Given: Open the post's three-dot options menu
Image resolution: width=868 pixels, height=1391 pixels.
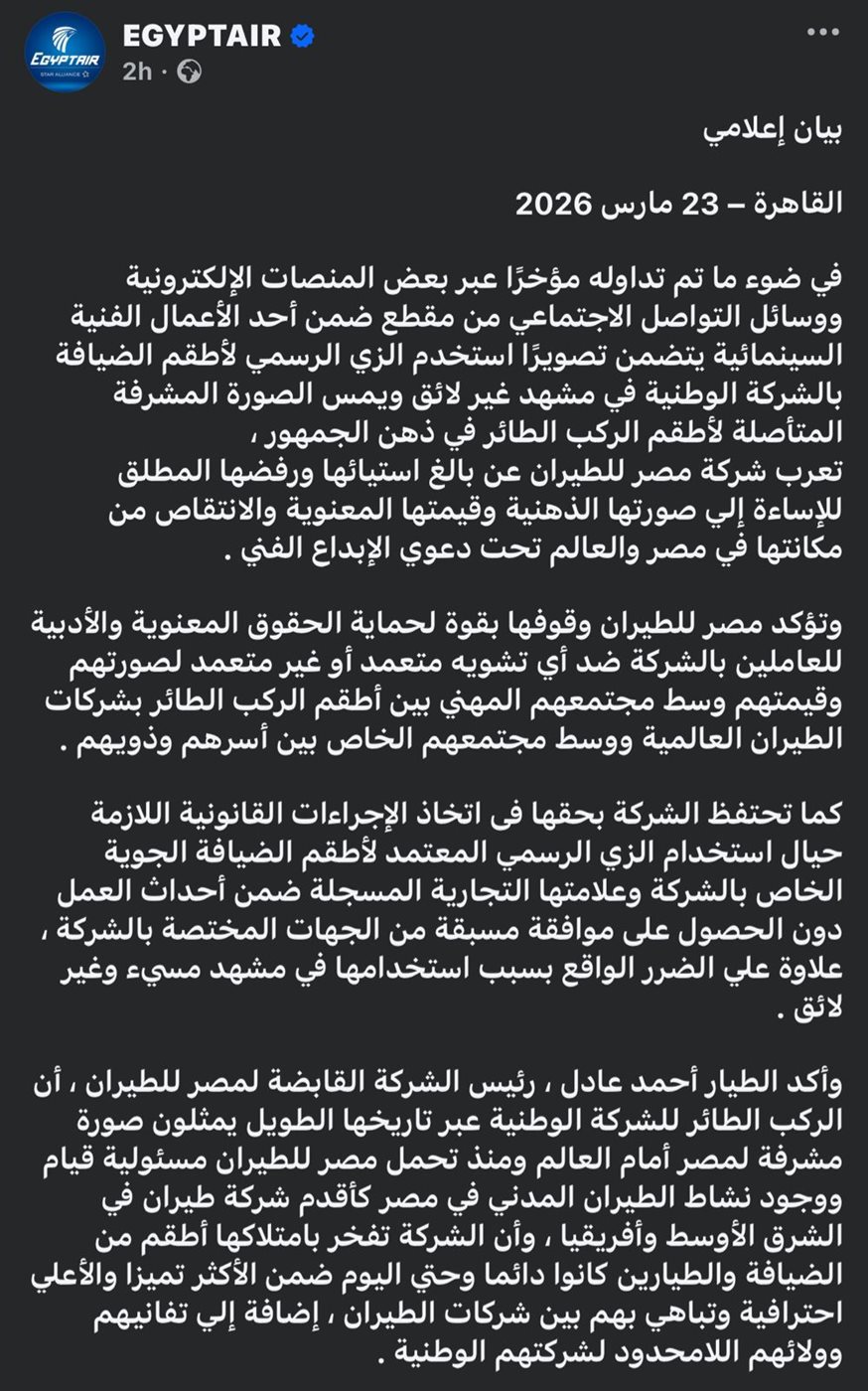Looking at the screenshot, I should coord(823,33).
